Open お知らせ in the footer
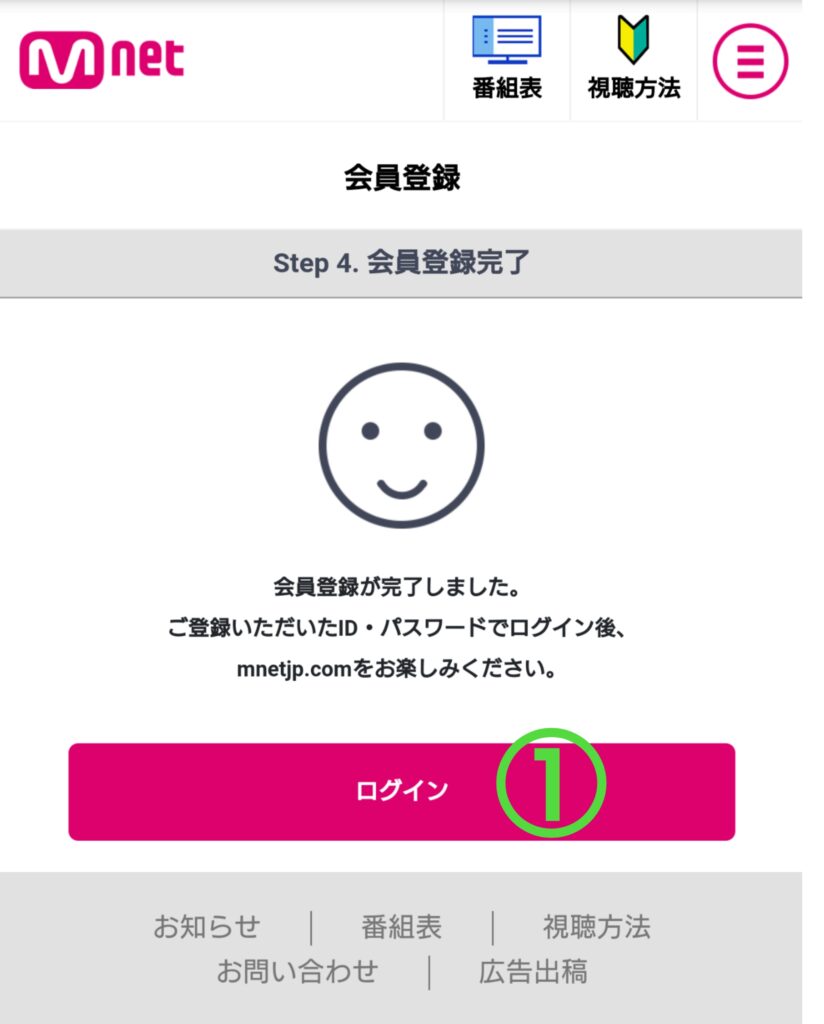Image resolution: width=824 pixels, height=1024 pixels. pyautogui.click(x=207, y=927)
